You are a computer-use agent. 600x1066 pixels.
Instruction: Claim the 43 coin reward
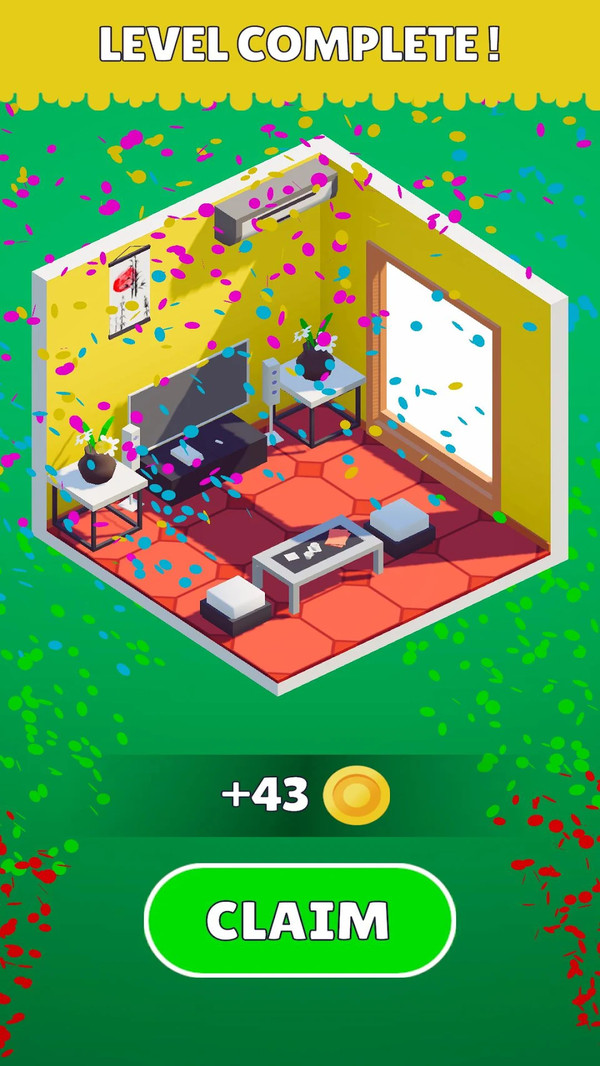(x=299, y=920)
